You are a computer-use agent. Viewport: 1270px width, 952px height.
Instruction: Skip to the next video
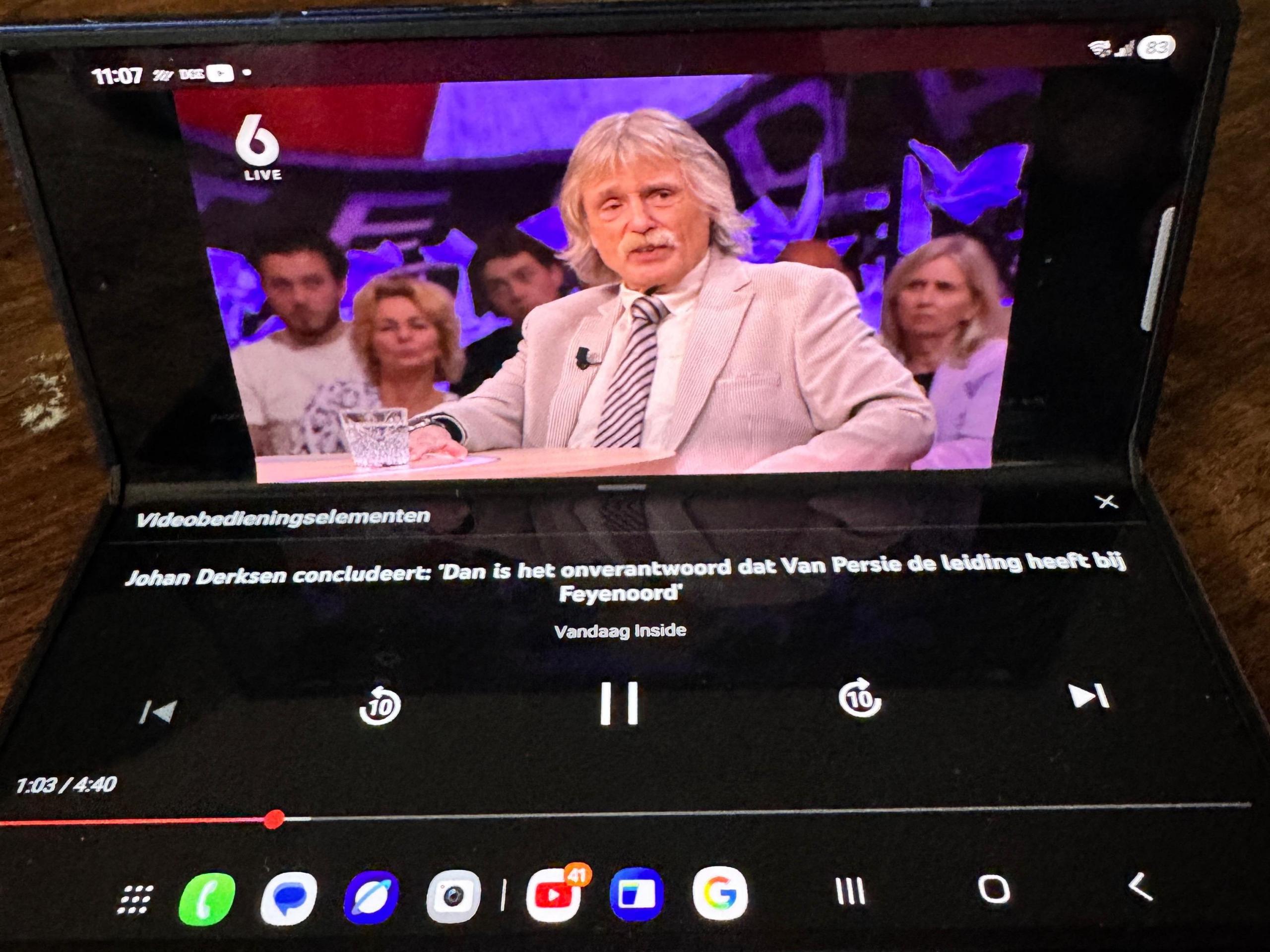tap(1088, 696)
